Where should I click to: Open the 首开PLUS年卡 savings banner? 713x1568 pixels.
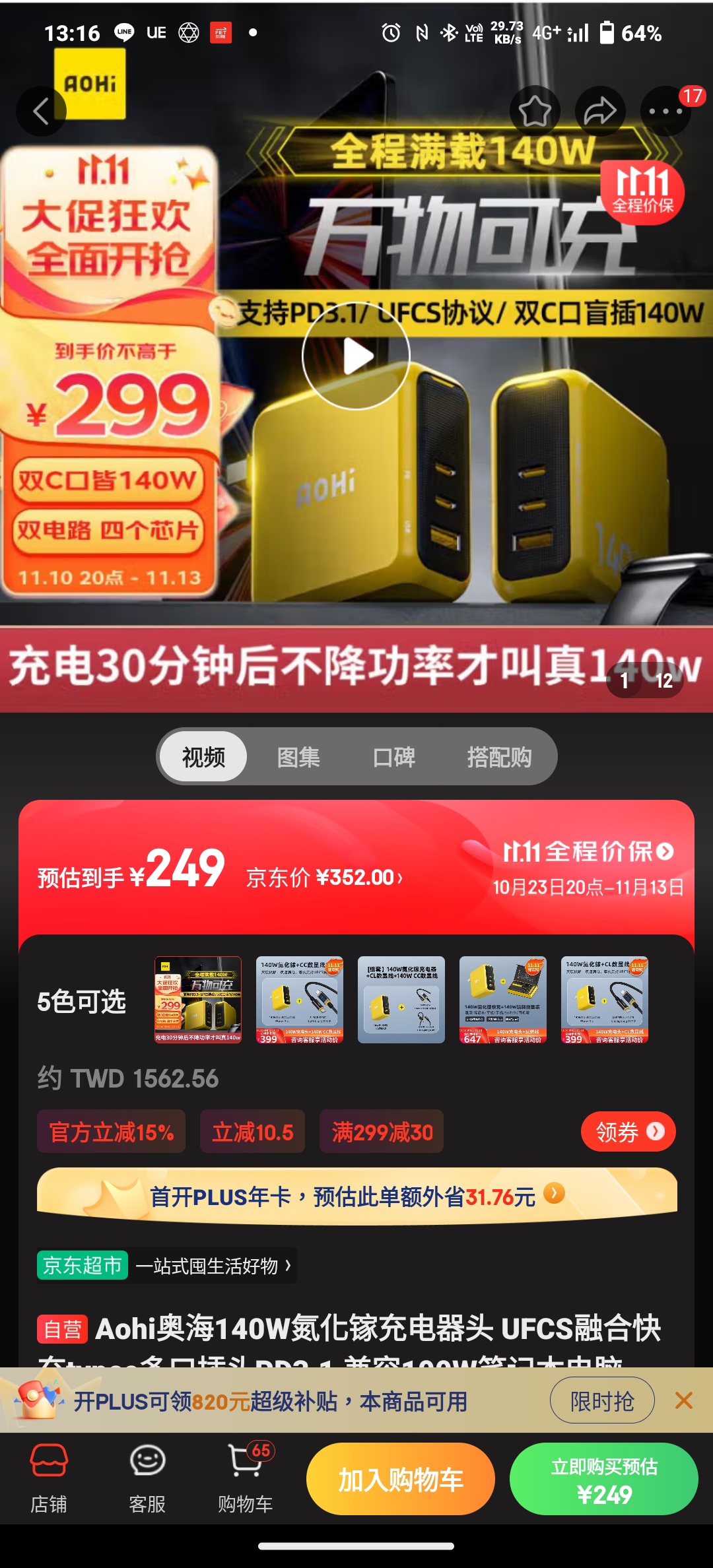click(357, 1196)
